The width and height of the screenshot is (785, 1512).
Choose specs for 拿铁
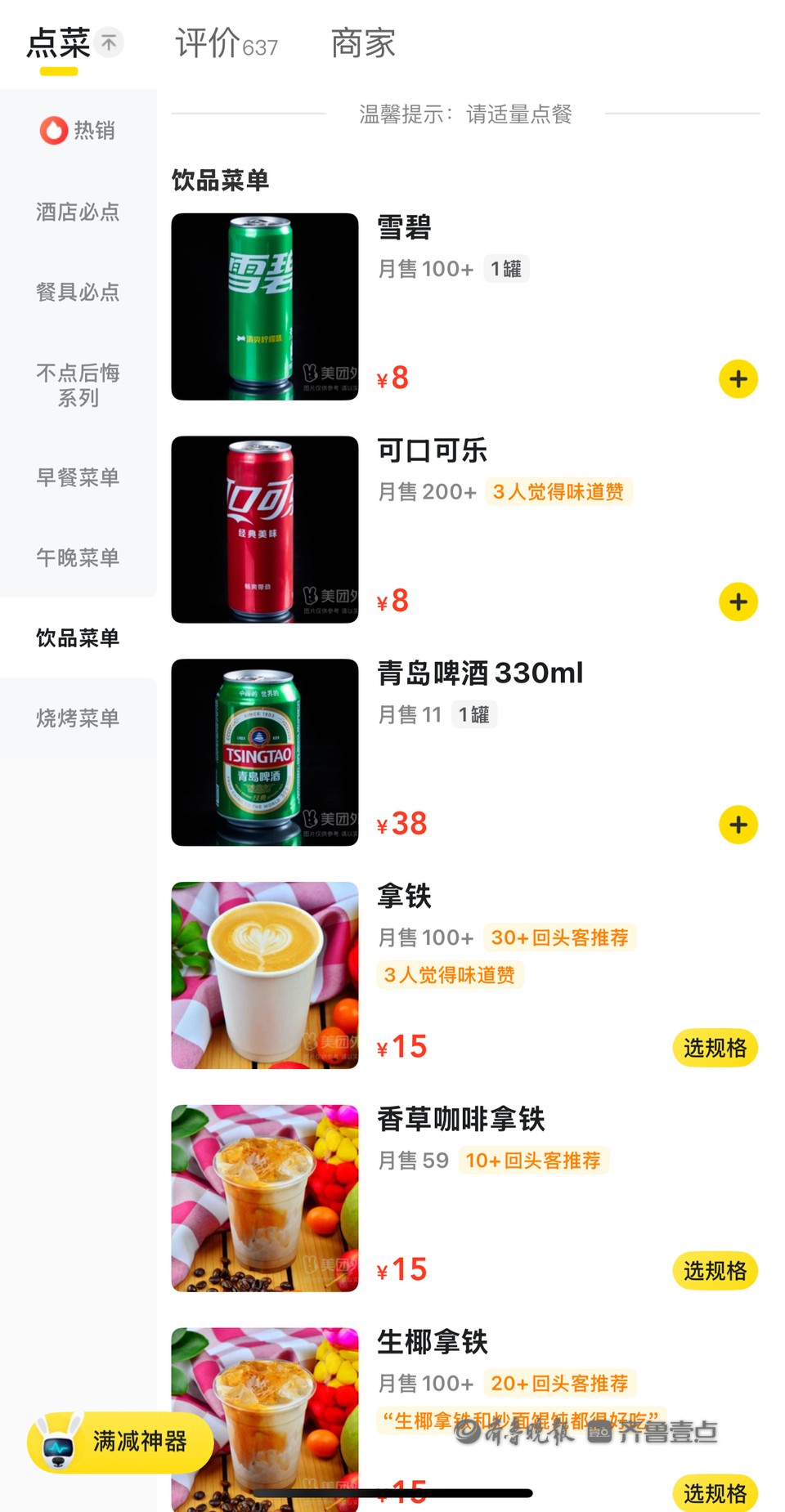click(x=715, y=1048)
